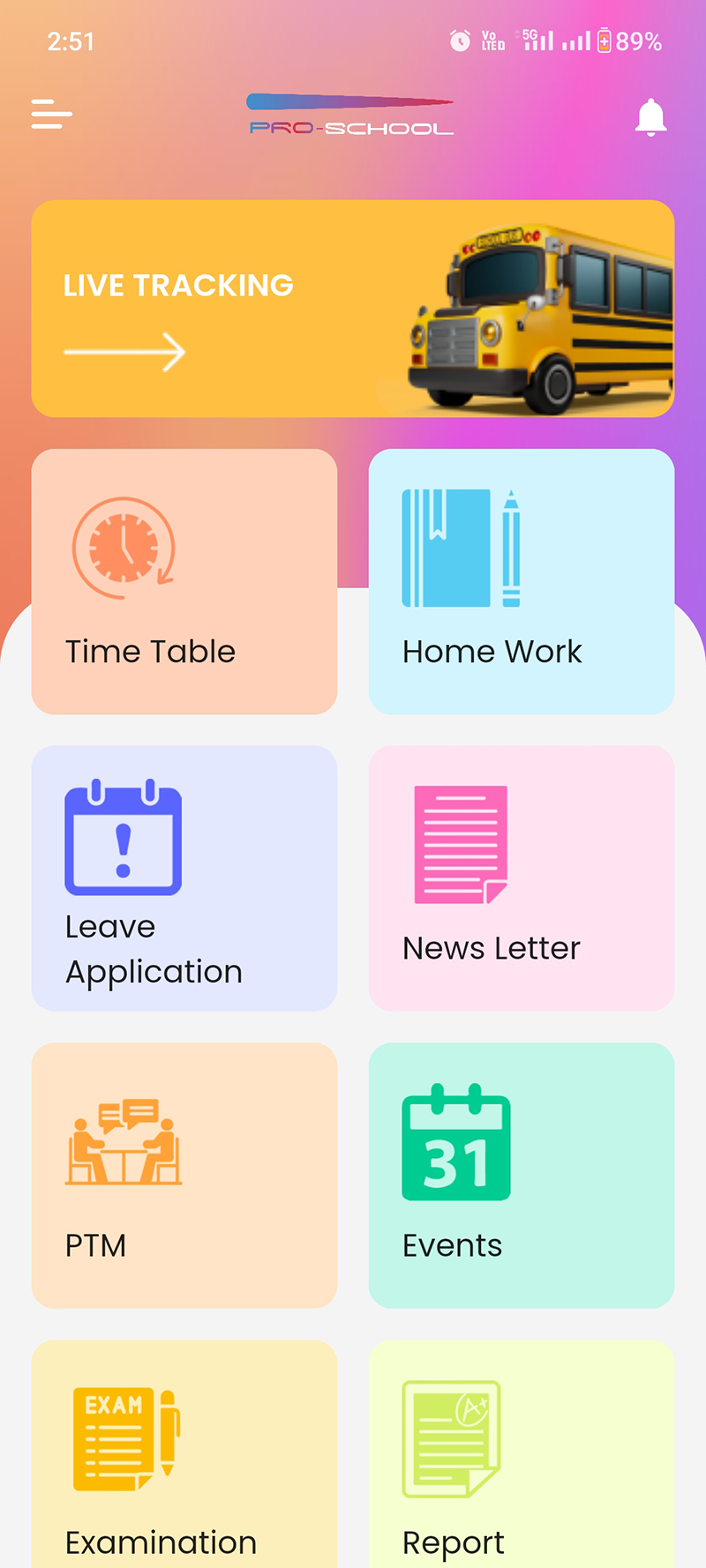This screenshot has width=706, height=1568.
Task: Open the hamburger drawer menu
Action: coord(51,115)
